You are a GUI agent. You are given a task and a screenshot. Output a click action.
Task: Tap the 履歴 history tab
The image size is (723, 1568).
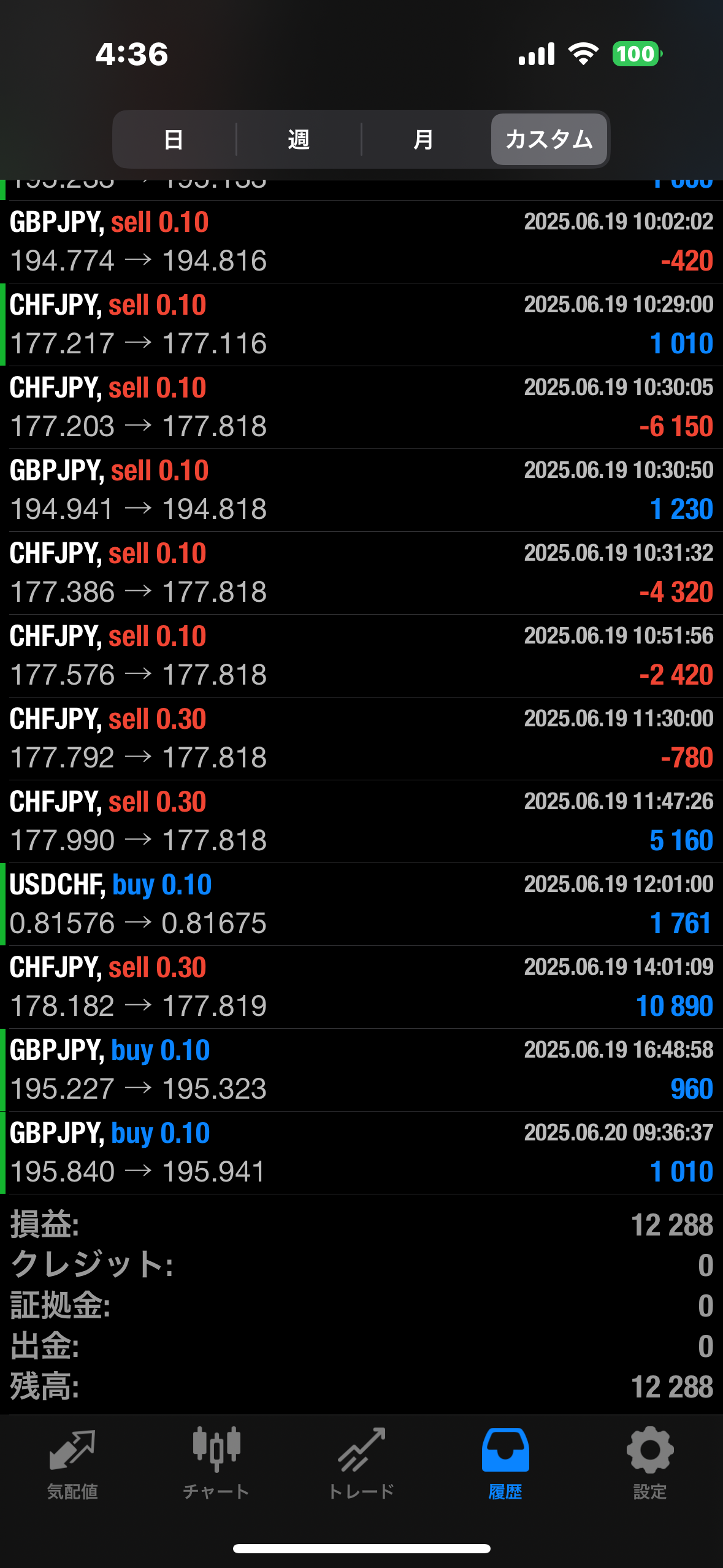click(505, 1463)
